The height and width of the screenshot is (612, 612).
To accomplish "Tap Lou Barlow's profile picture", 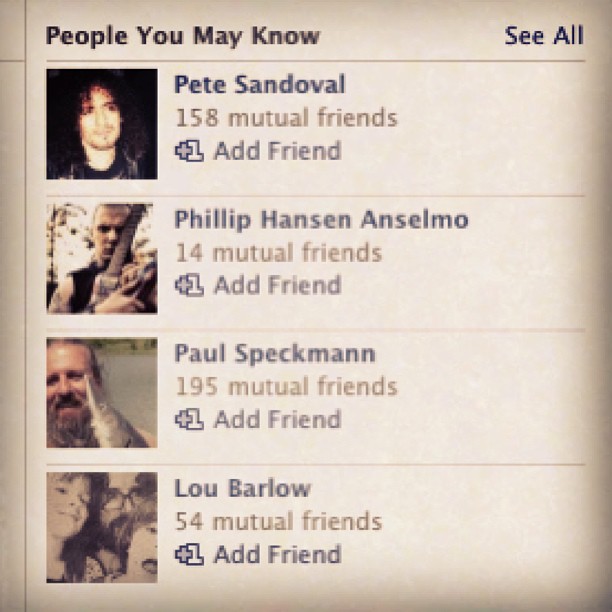I will pos(101,527).
